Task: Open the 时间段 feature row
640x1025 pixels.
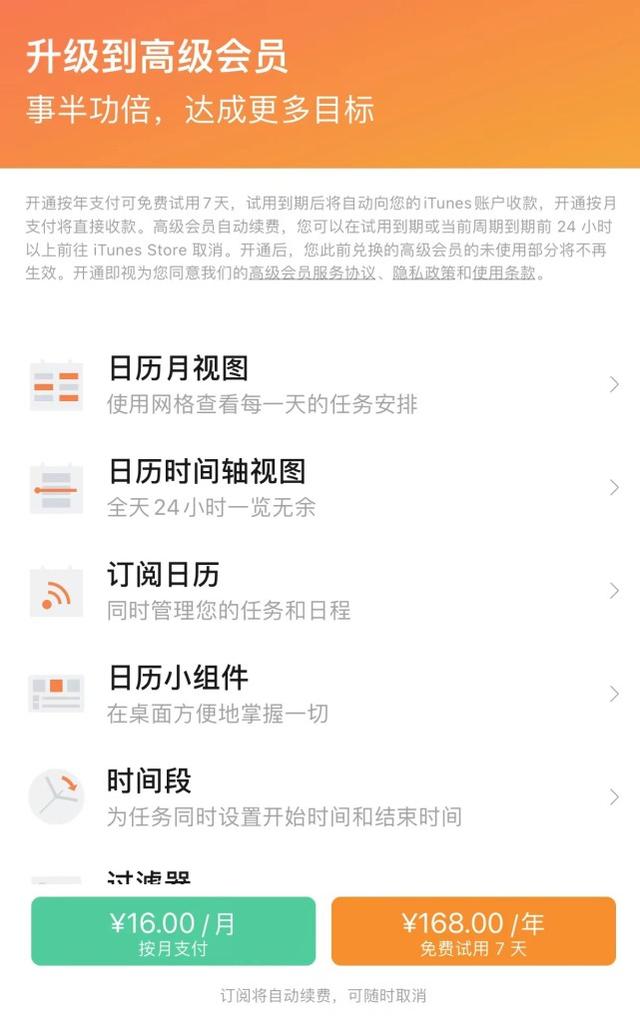Action: pyautogui.click(x=320, y=797)
